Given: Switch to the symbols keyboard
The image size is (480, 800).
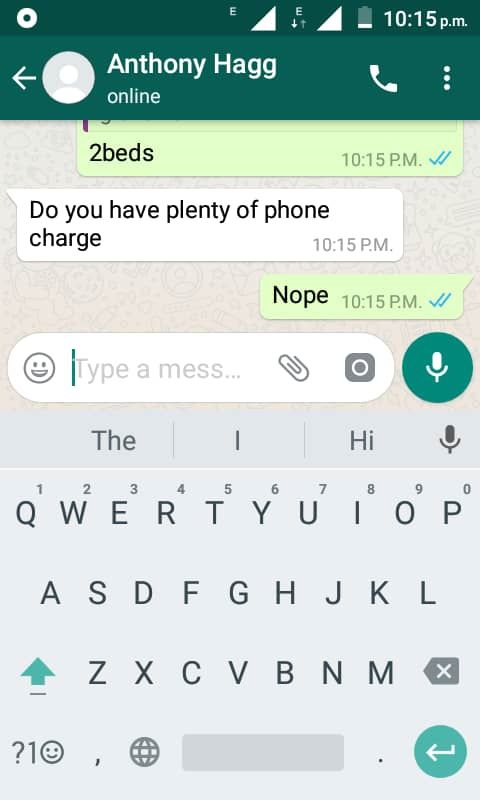Looking at the screenshot, I should (38, 752).
